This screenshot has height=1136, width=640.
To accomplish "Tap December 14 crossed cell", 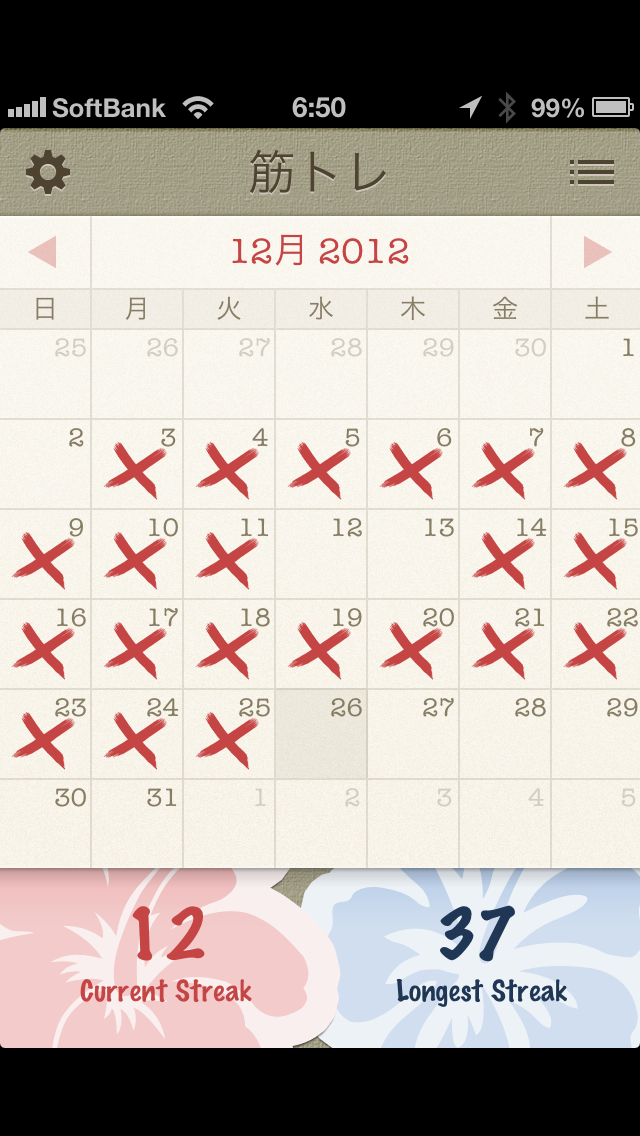I will 505,555.
